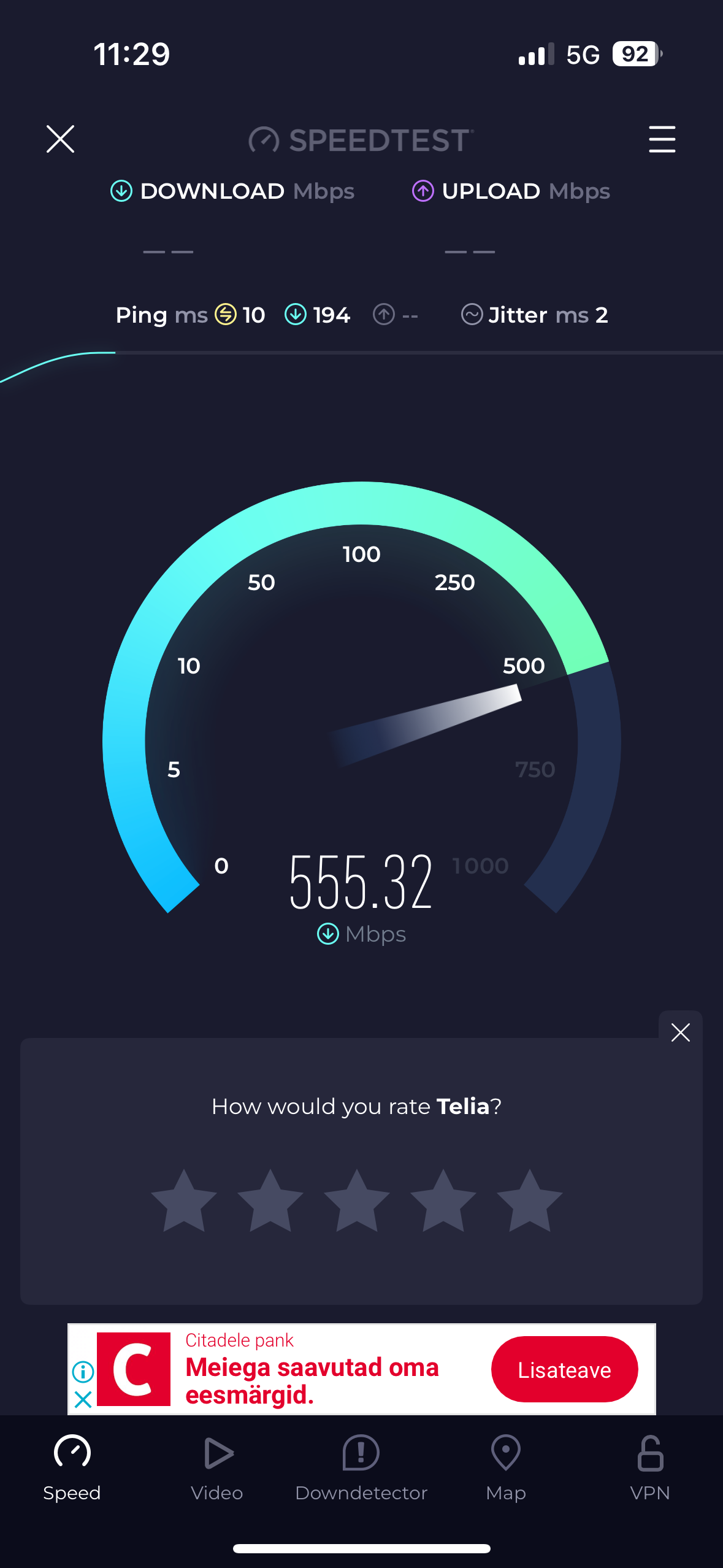Image resolution: width=723 pixels, height=1568 pixels.
Task: Rate Telia five stars
Action: click(x=530, y=1201)
